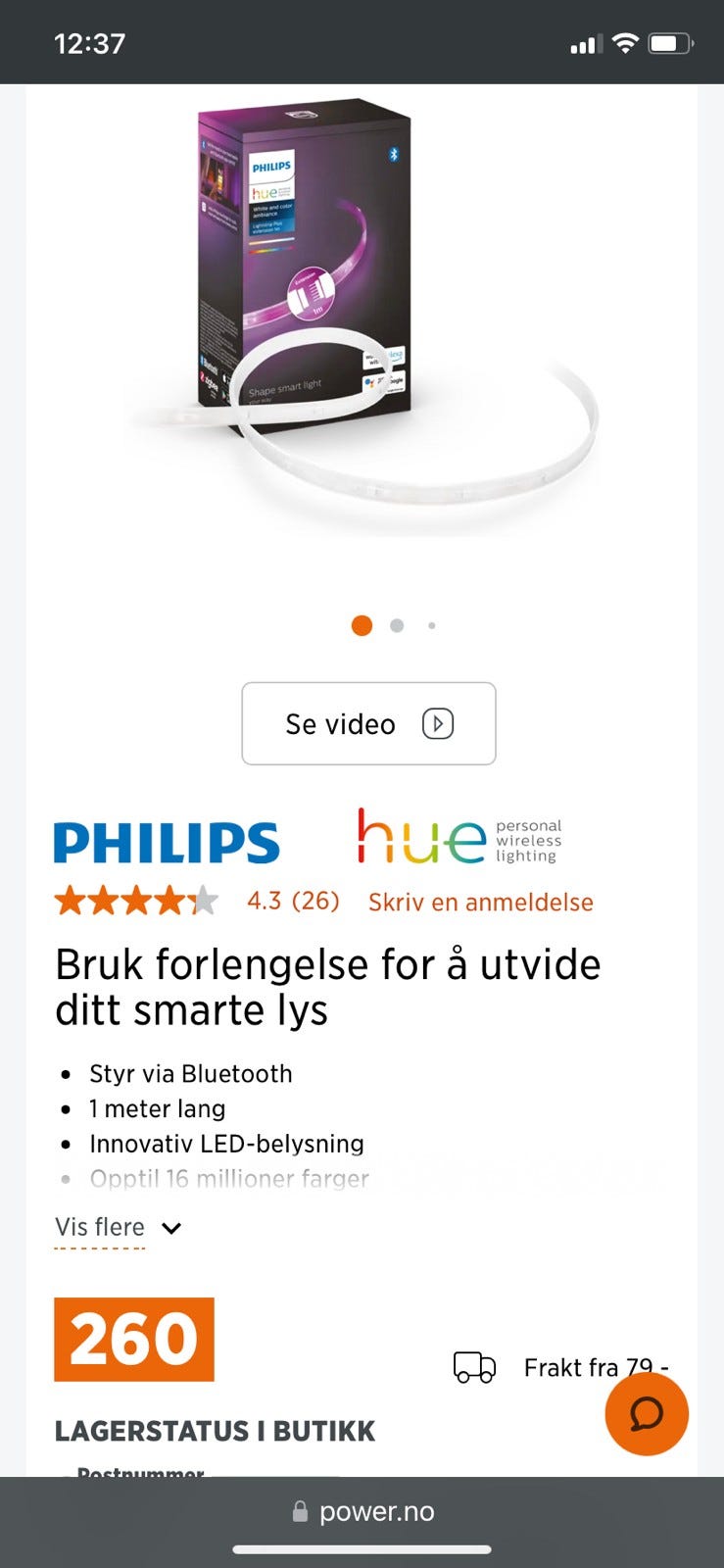Click the Wi-Fi icon in the status bar
724x1568 pixels.
[624, 41]
